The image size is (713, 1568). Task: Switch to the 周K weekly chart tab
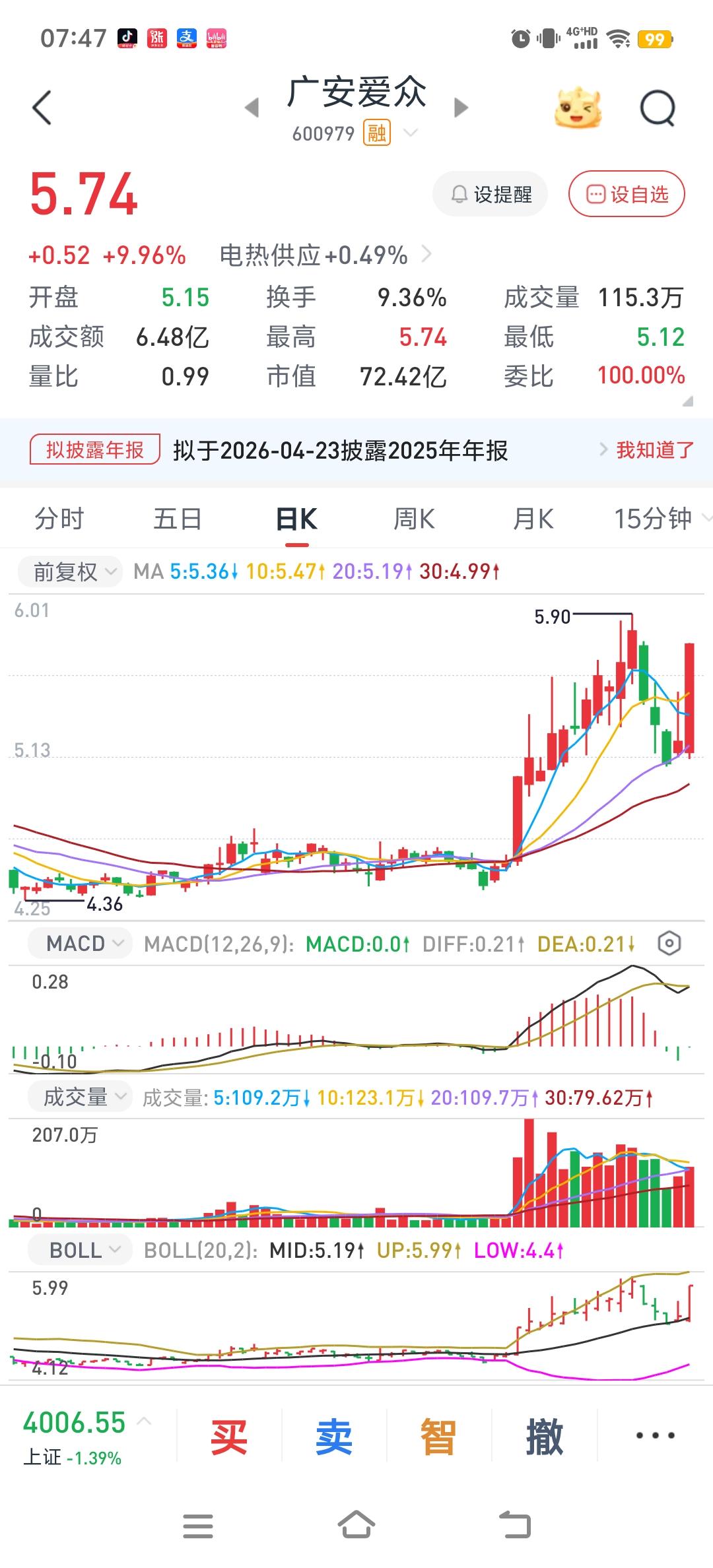tap(413, 519)
